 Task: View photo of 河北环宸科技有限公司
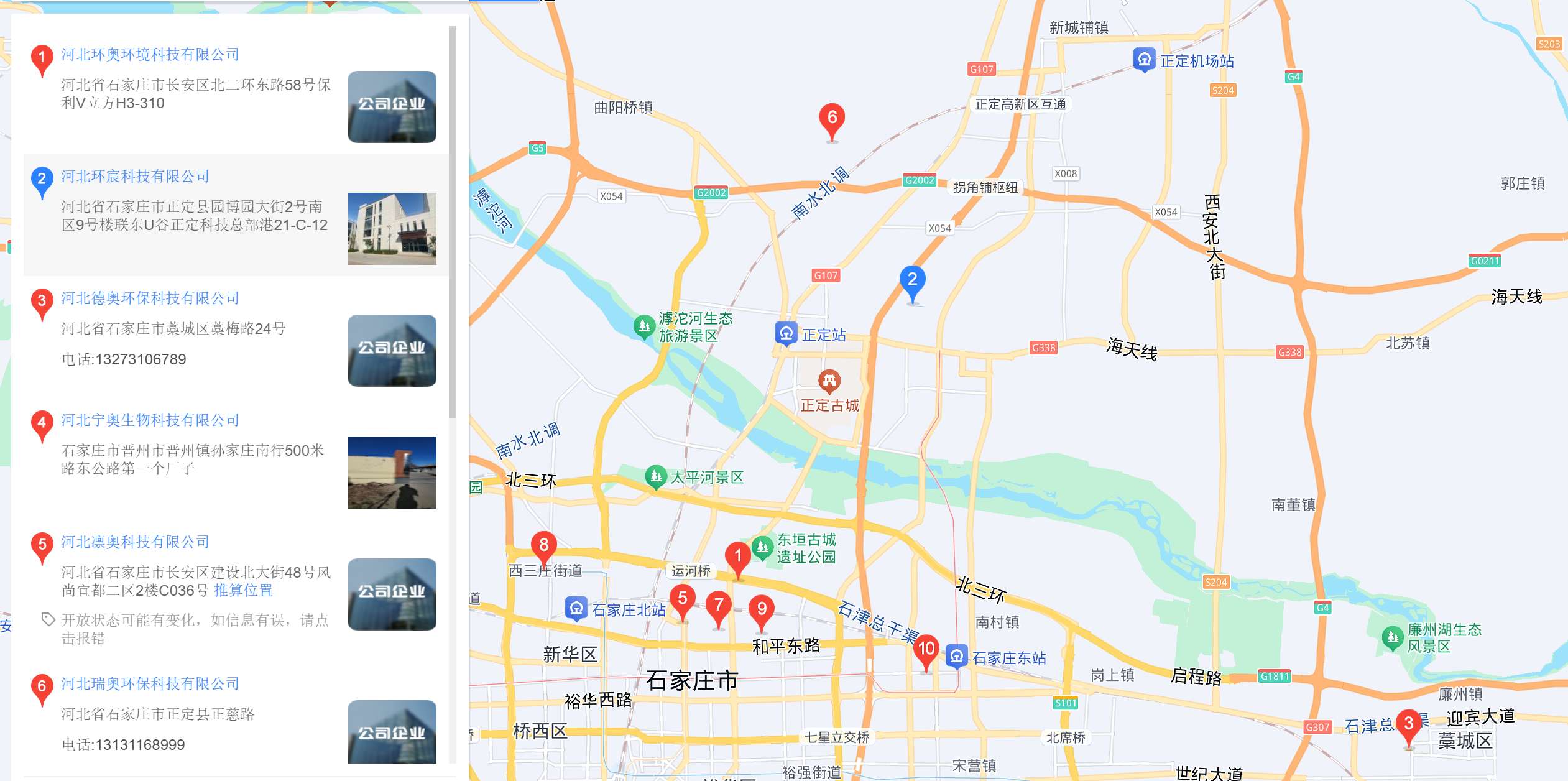[x=392, y=229]
